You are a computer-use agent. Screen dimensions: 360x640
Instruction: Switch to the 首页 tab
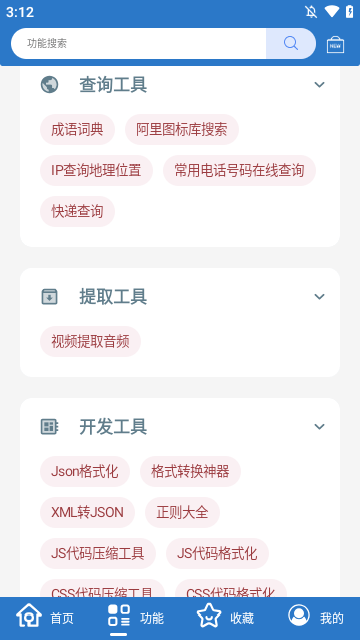point(45,617)
